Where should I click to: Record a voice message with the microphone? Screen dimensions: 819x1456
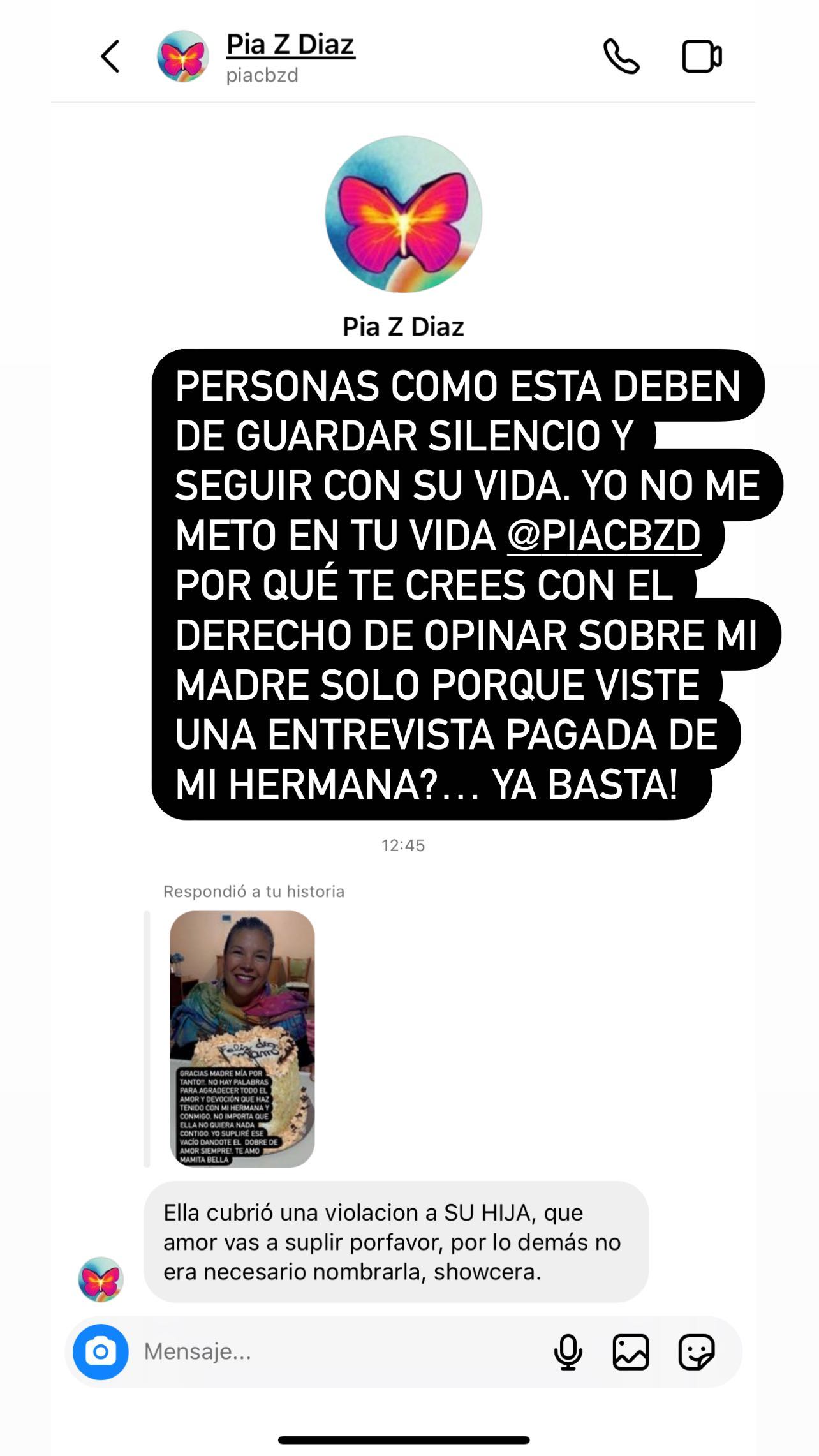568,1351
